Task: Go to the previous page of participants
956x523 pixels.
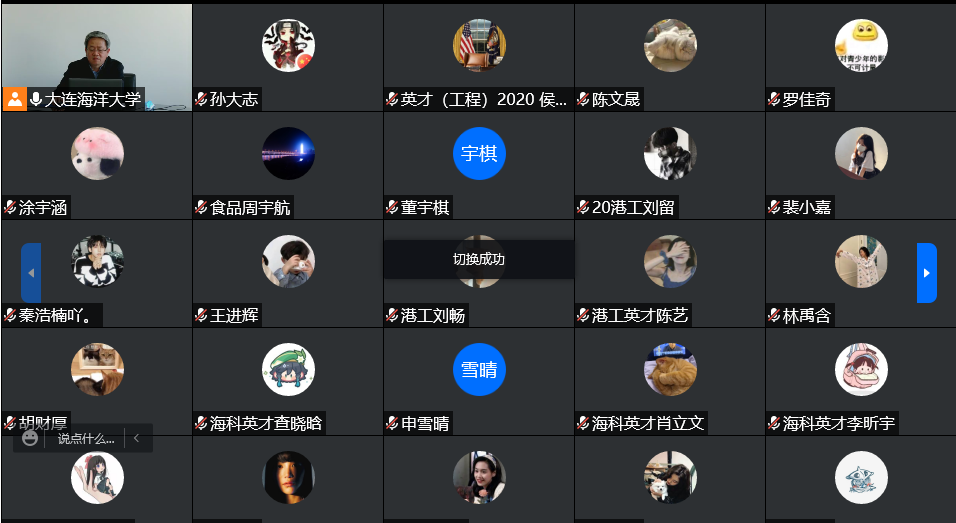Action: pyautogui.click(x=31, y=272)
